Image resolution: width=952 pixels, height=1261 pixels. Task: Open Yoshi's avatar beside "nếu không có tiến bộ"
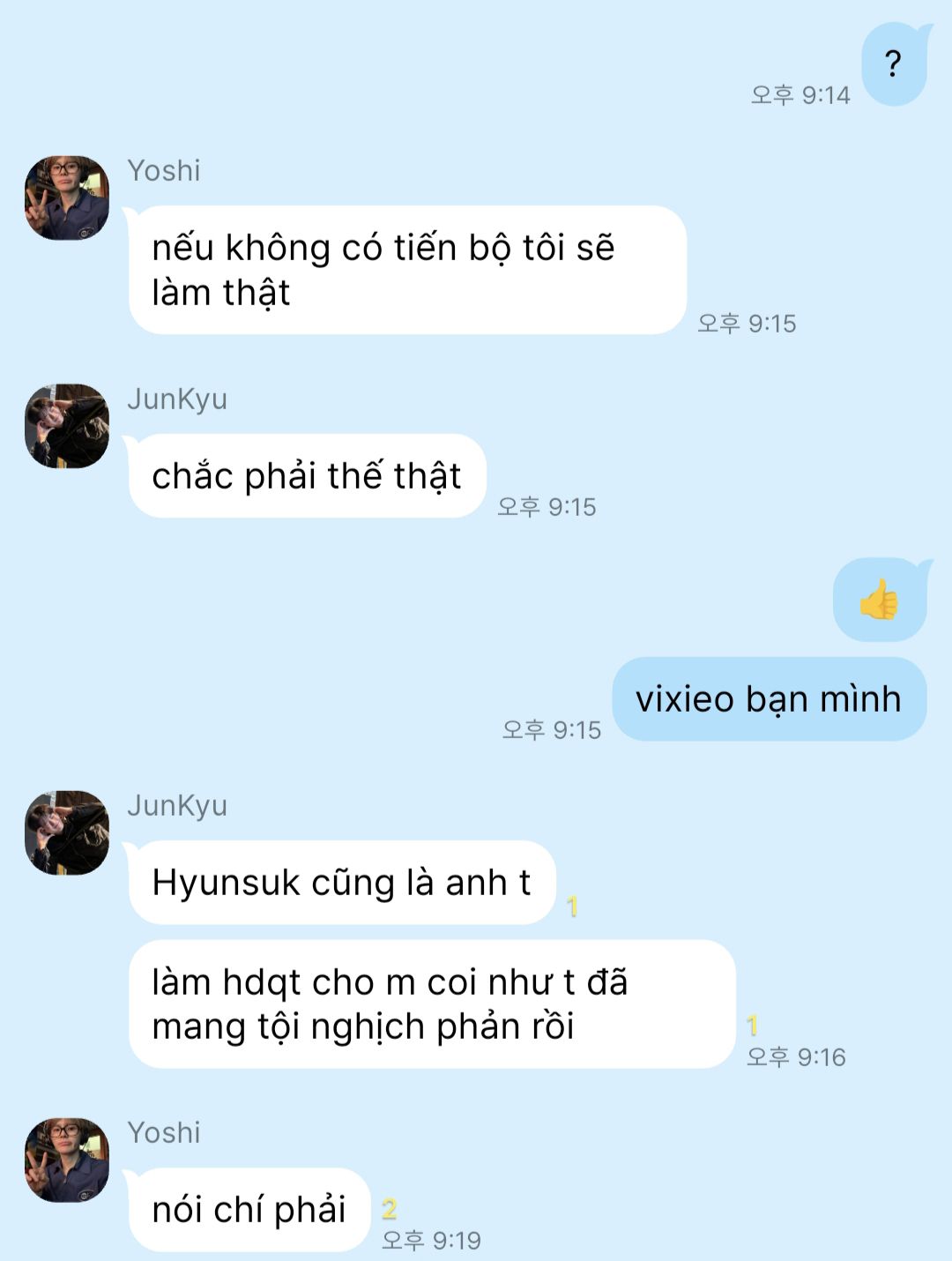(x=67, y=198)
